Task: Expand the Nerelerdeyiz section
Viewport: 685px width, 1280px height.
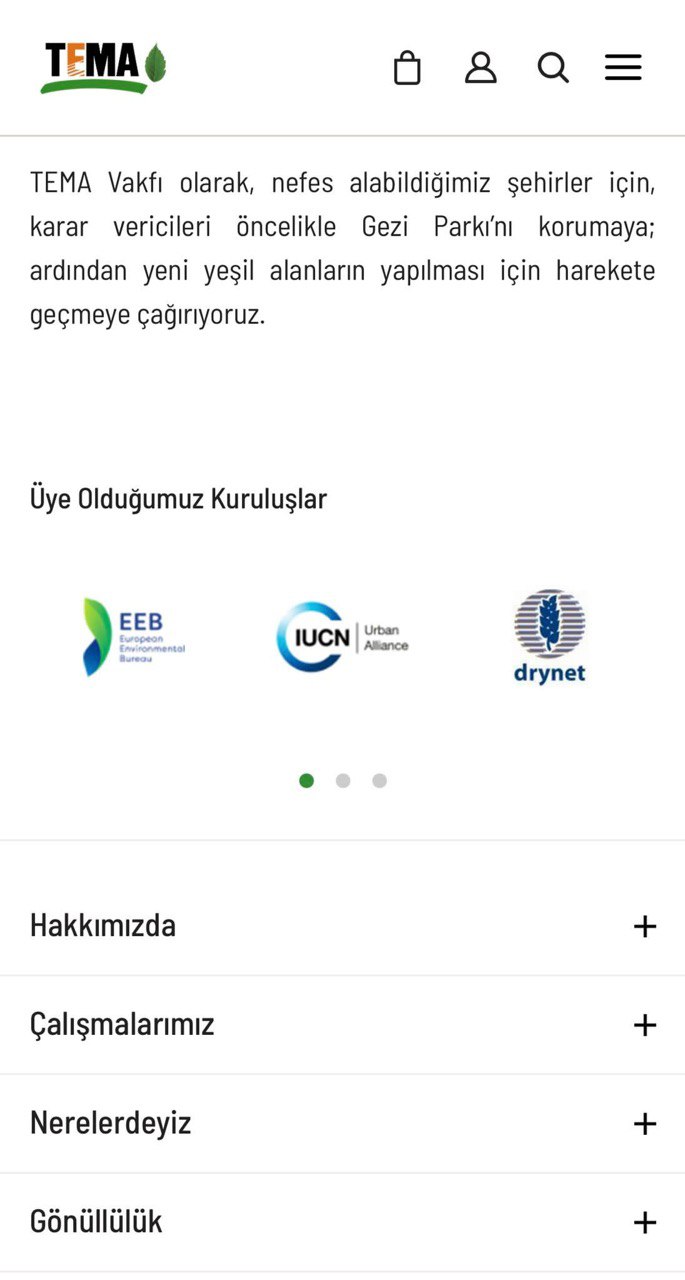Action: coord(645,1124)
